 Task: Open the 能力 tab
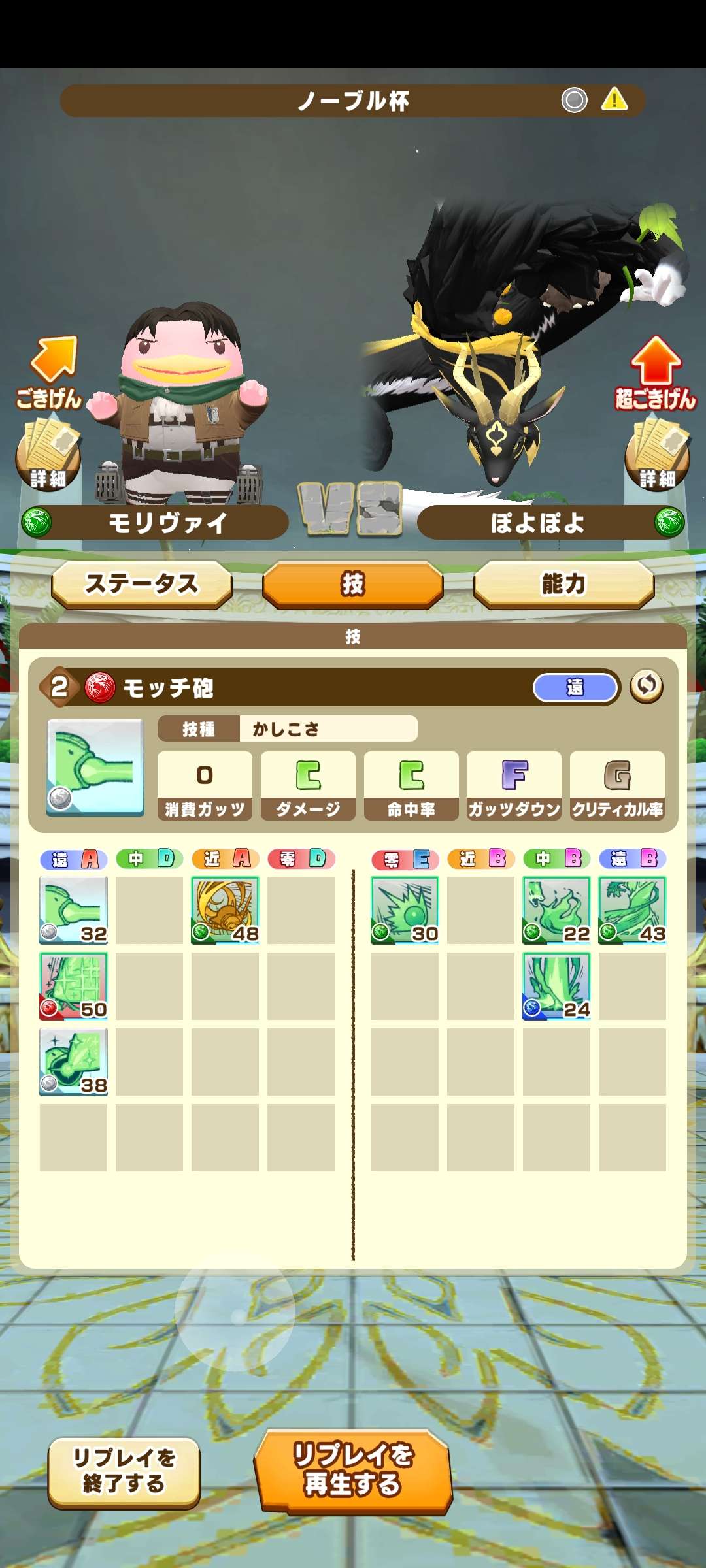coord(563,584)
